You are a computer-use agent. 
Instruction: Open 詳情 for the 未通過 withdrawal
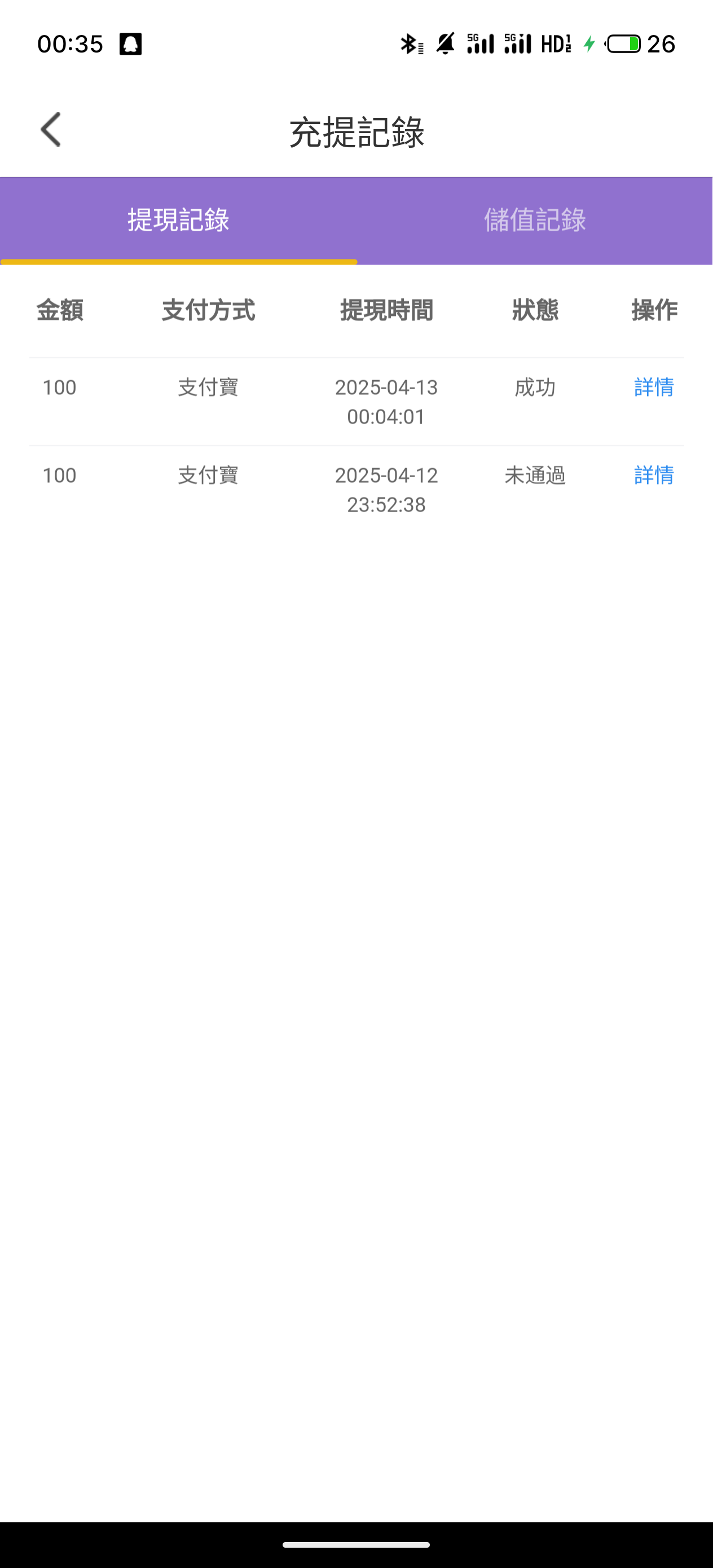pos(653,475)
